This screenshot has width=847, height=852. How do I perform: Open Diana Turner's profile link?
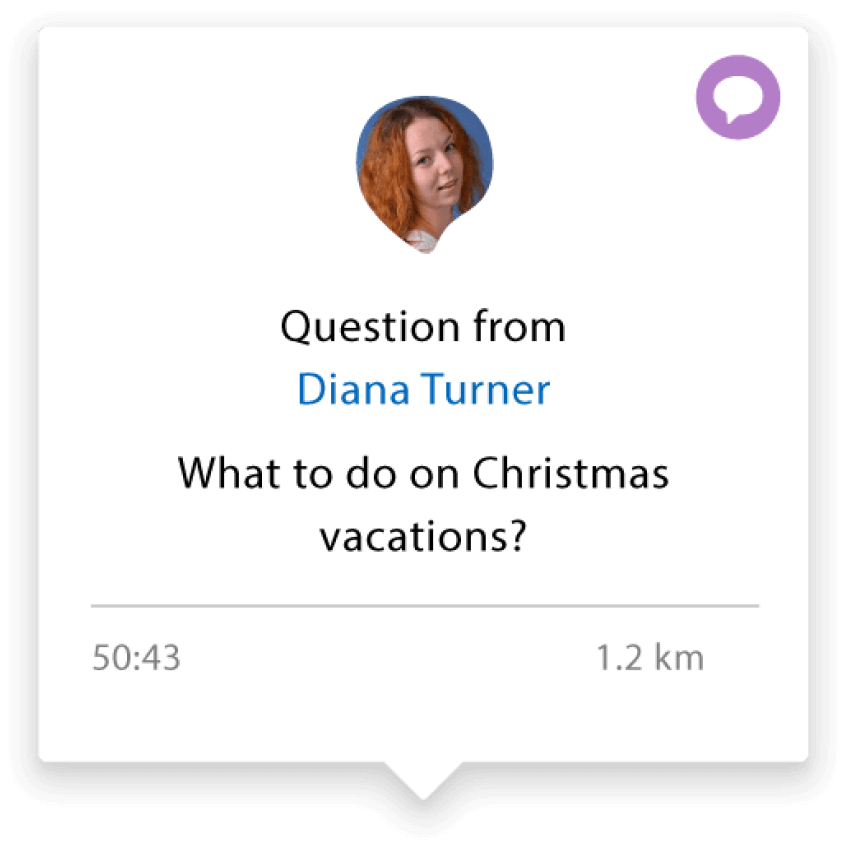tap(423, 390)
